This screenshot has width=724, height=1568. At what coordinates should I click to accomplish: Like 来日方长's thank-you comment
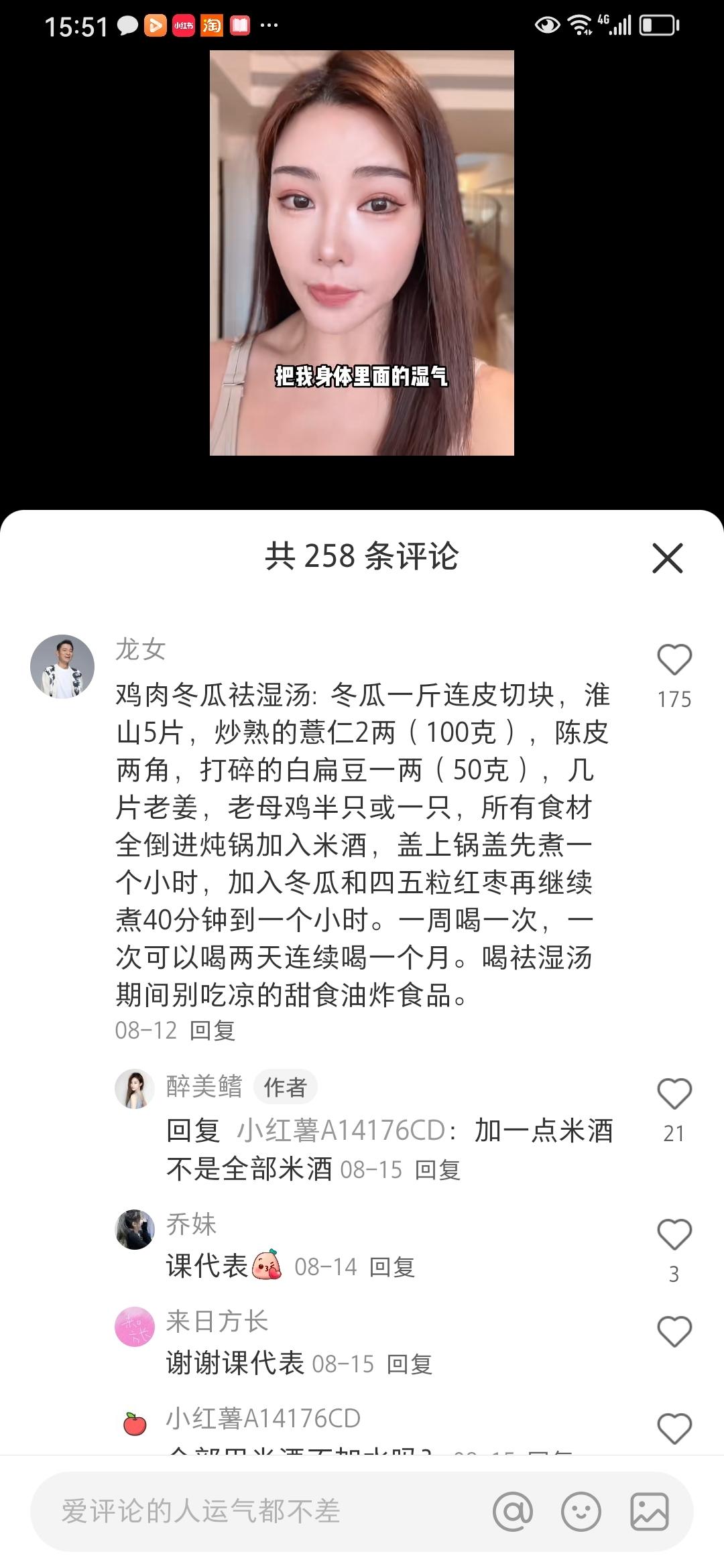tap(674, 1331)
